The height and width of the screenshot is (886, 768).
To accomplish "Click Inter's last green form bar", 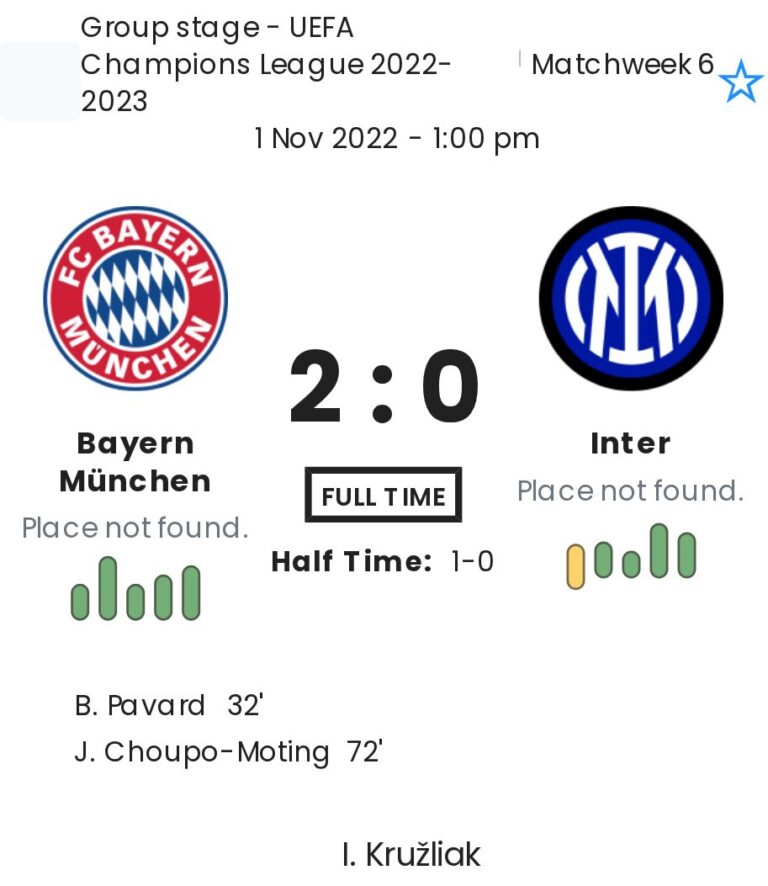I will pyautogui.click(x=688, y=557).
